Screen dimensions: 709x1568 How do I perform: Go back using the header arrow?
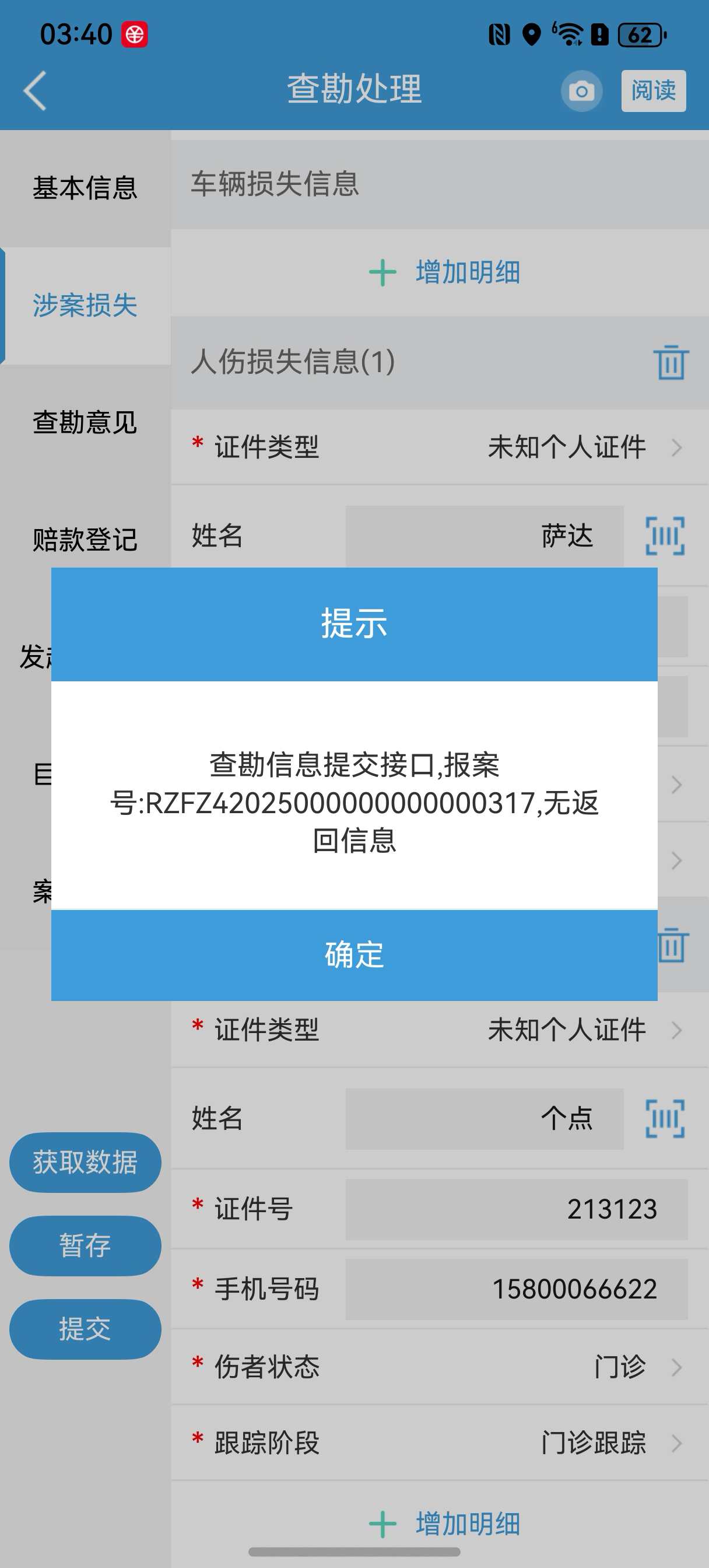point(36,90)
